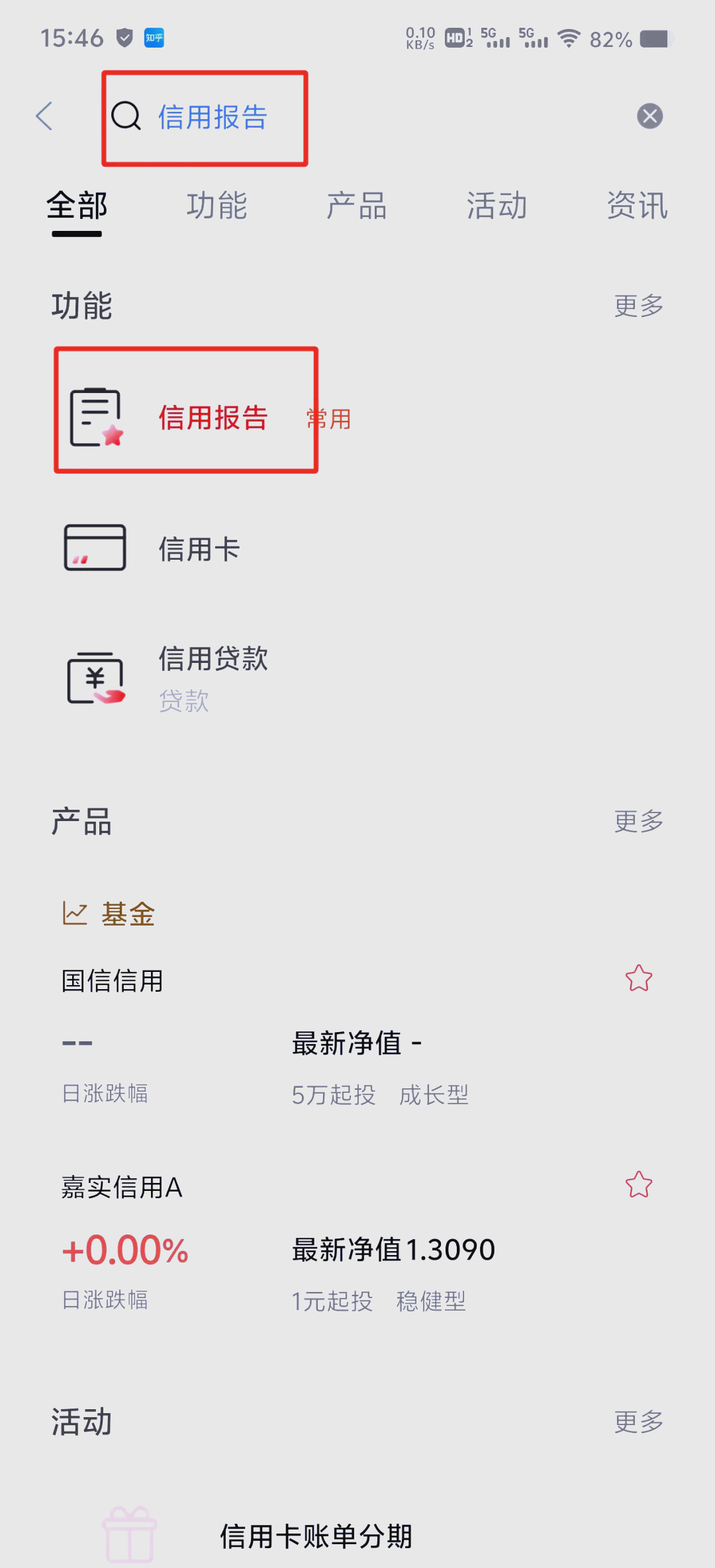Clear the search text
Image resolution: width=715 pixels, height=1568 pixels.
649,116
